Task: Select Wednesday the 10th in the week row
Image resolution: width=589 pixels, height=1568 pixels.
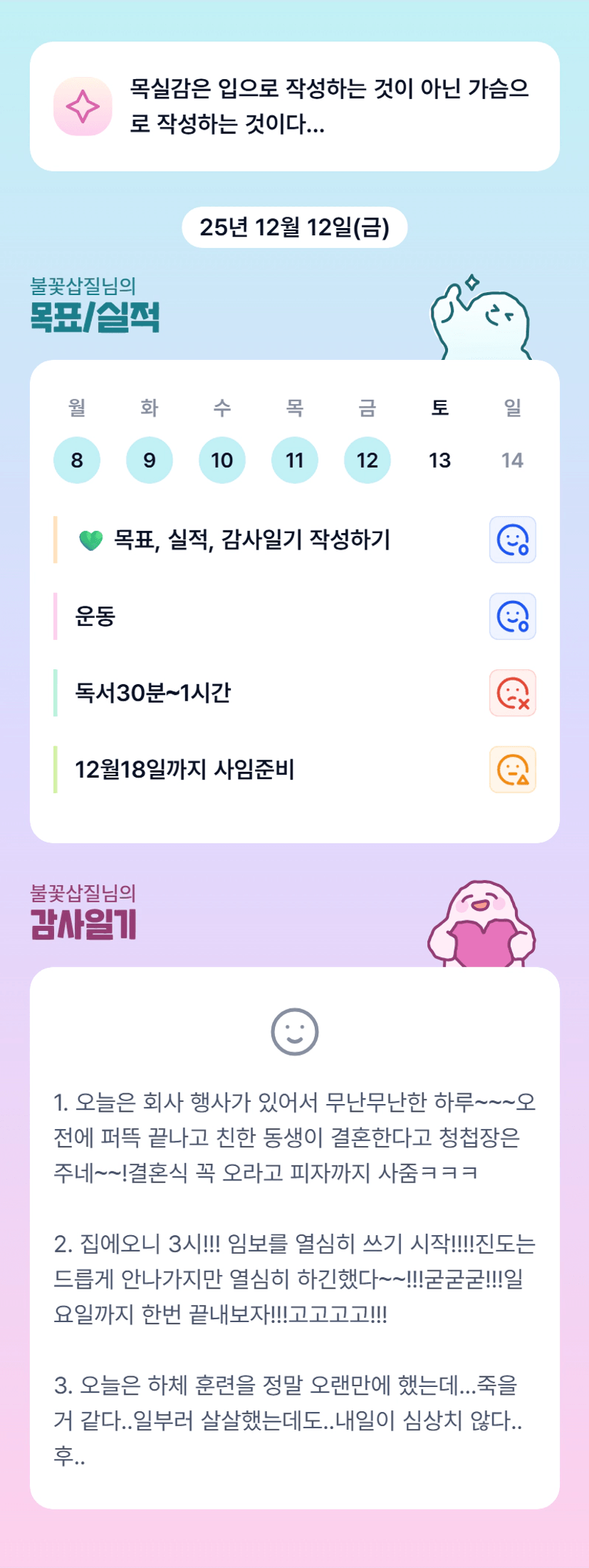Action: (x=222, y=460)
